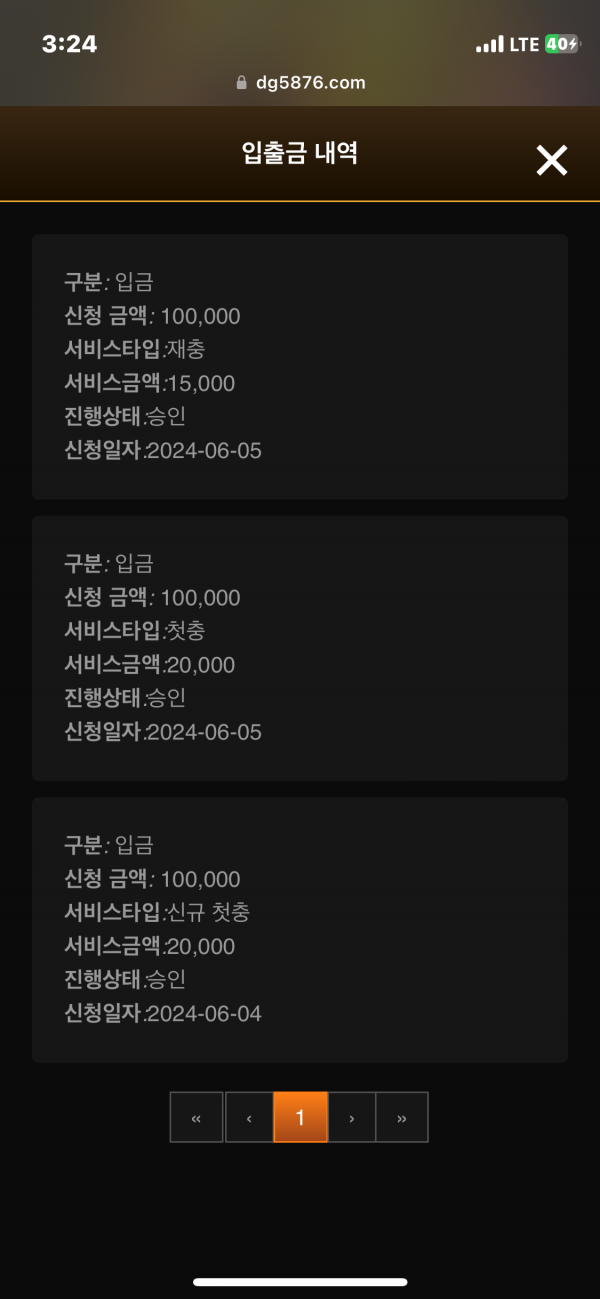
Task: Jump to the first page of results
Action: (196, 1117)
